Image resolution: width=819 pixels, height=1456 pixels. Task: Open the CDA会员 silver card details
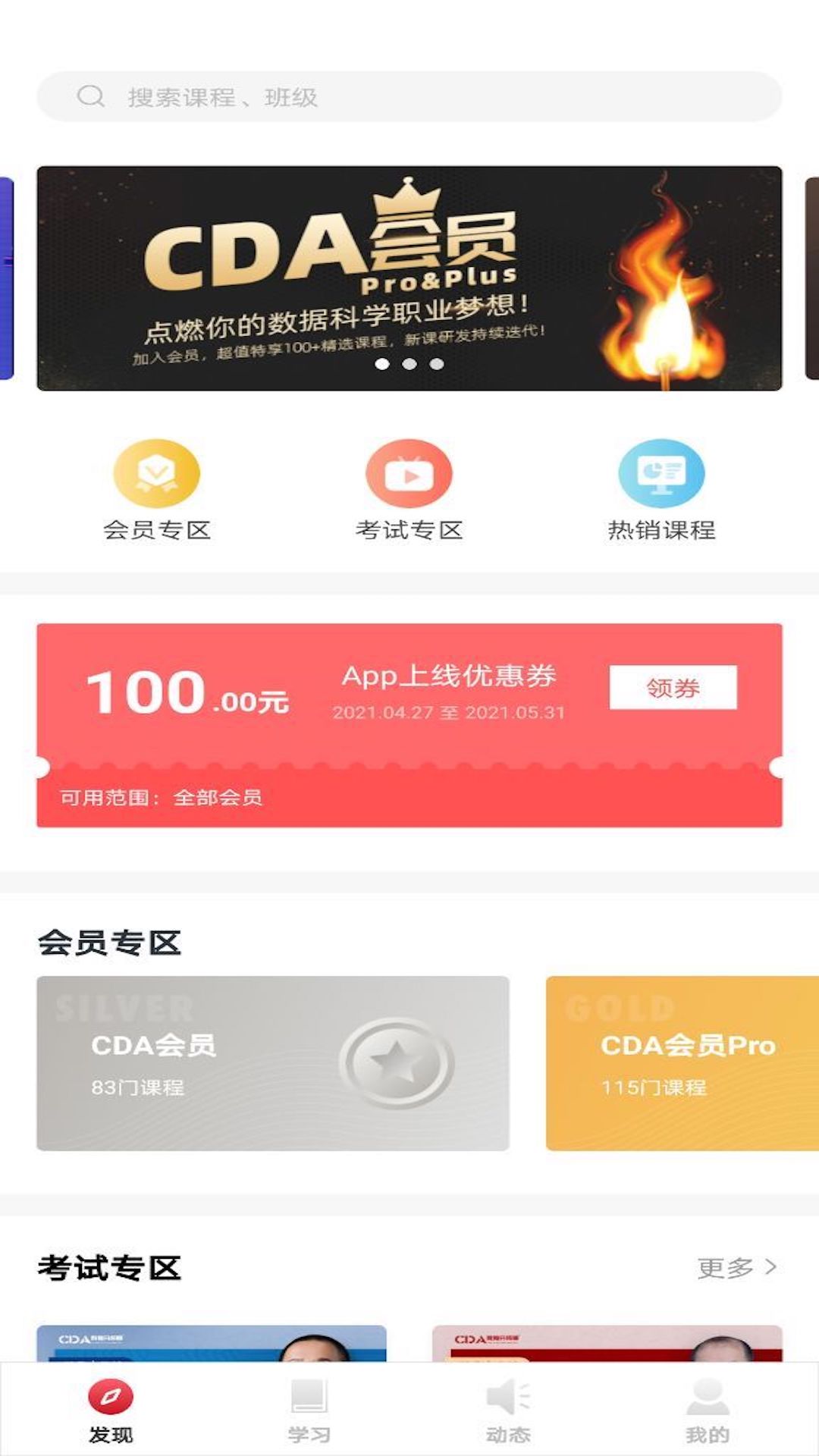click(x=273, y=1062)
